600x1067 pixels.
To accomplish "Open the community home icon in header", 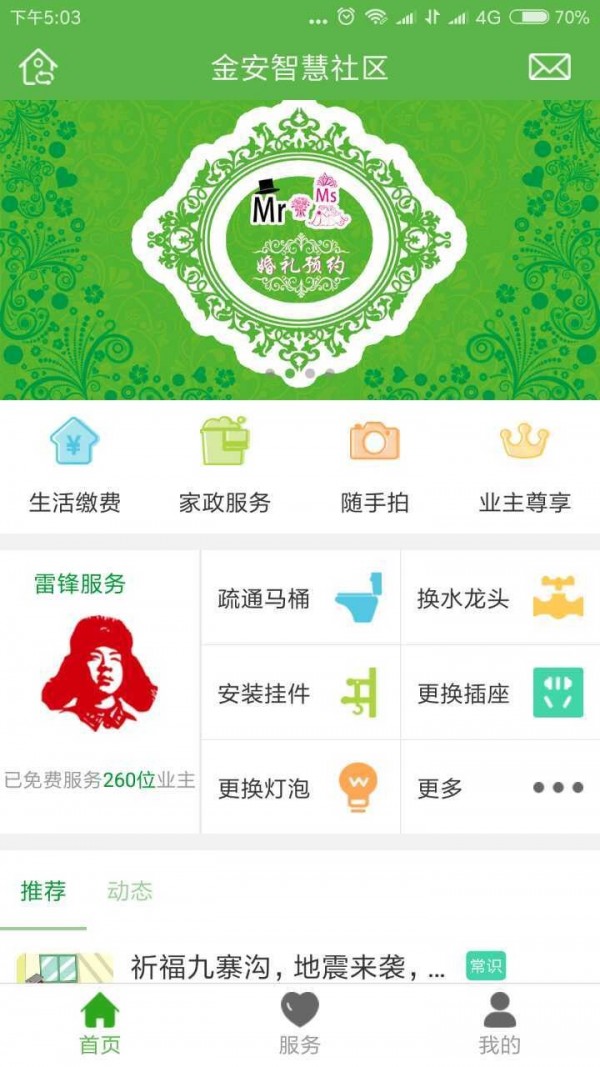I will (38, 67).
